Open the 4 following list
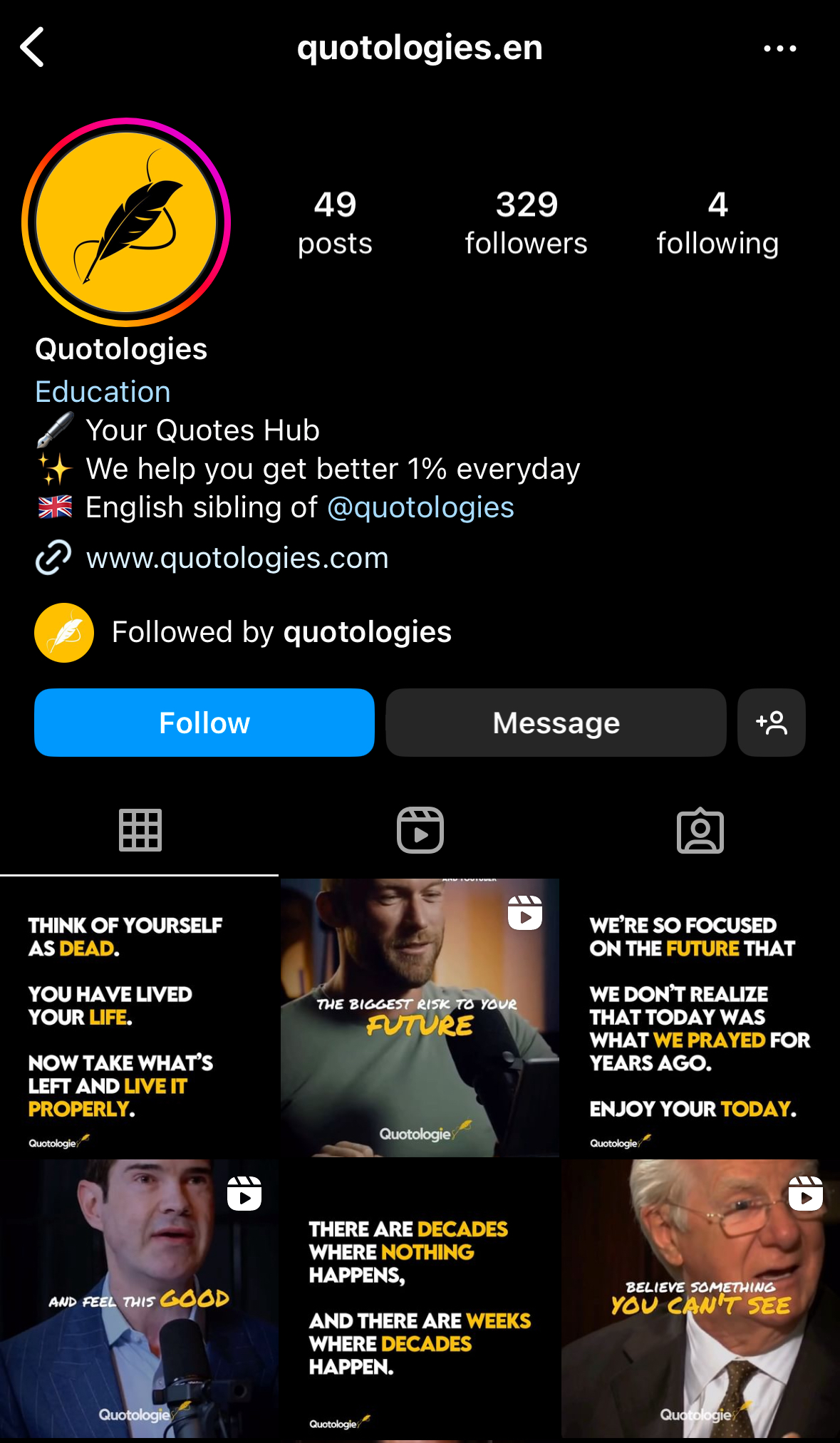The width and height of the screenshot is (840, 1443). click(717, 222)
